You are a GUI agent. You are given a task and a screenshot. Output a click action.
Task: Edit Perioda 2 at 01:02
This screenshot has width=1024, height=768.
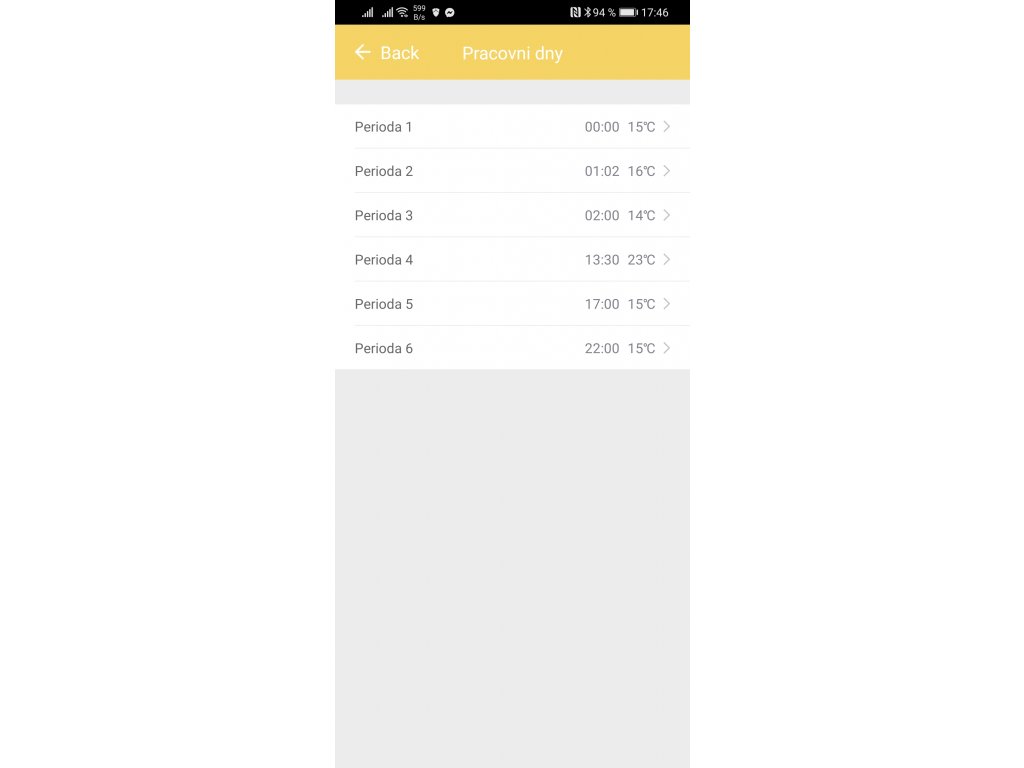[512, 171]
